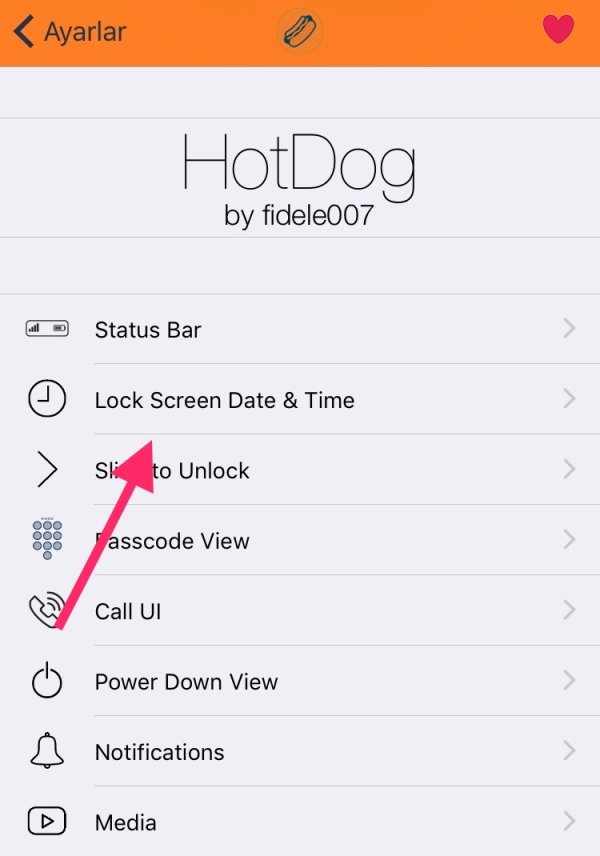Open Status Bar settings
The image size is (600, 856).
(x=300, y=329)
